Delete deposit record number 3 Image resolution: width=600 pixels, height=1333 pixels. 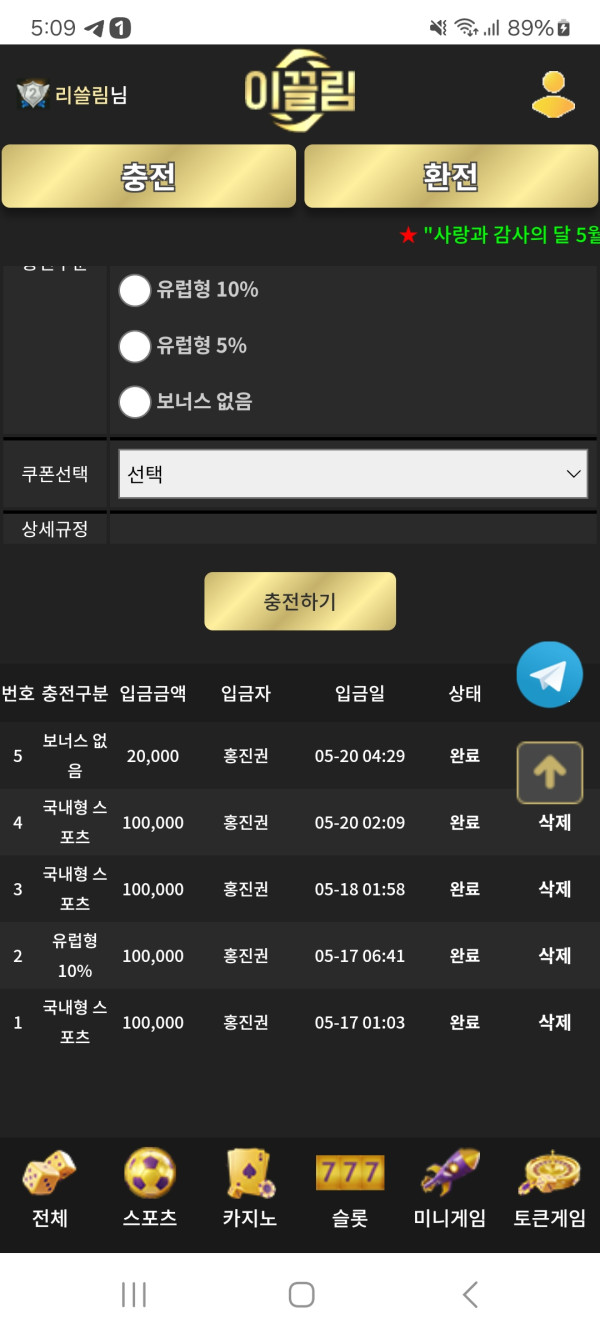(x=554, y=889)
